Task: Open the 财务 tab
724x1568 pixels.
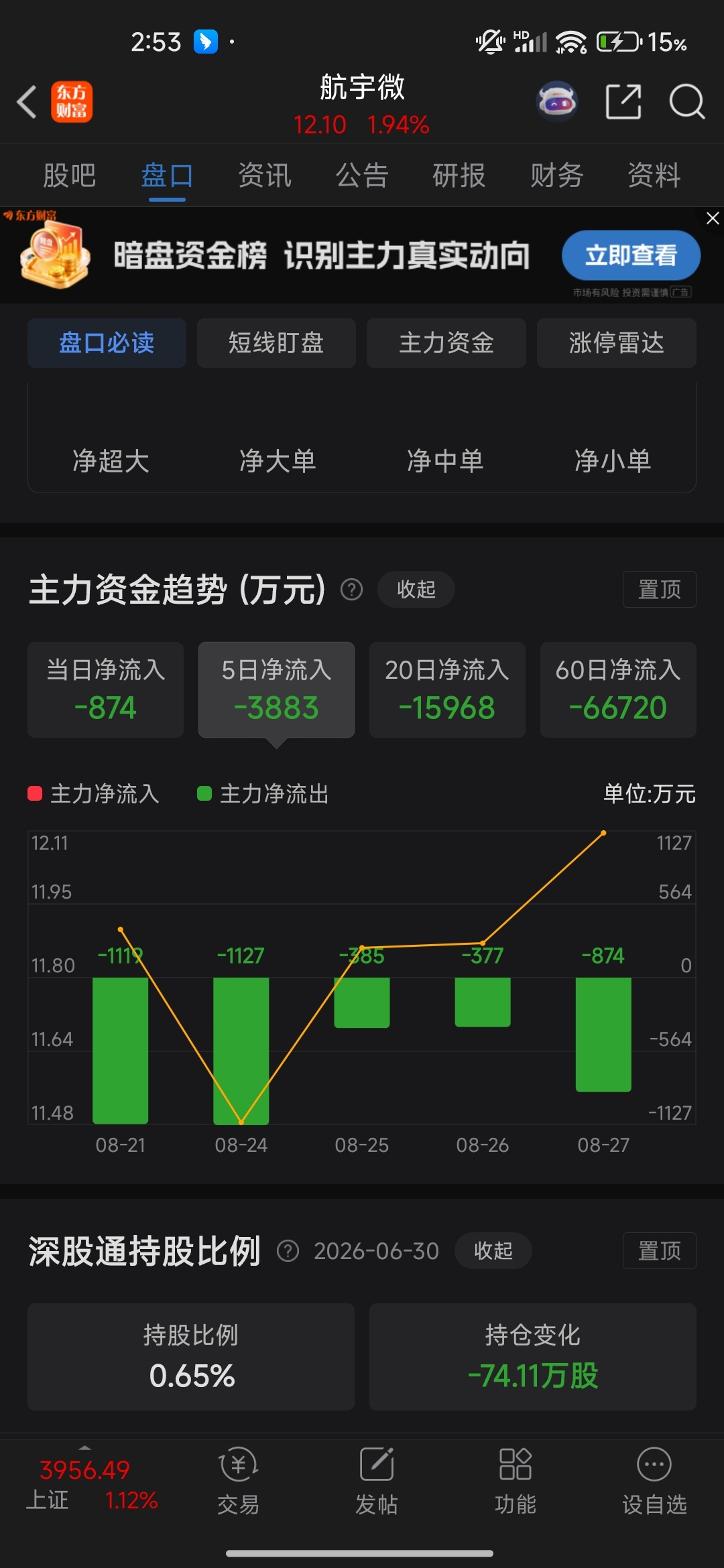Action: pos(557,176)
